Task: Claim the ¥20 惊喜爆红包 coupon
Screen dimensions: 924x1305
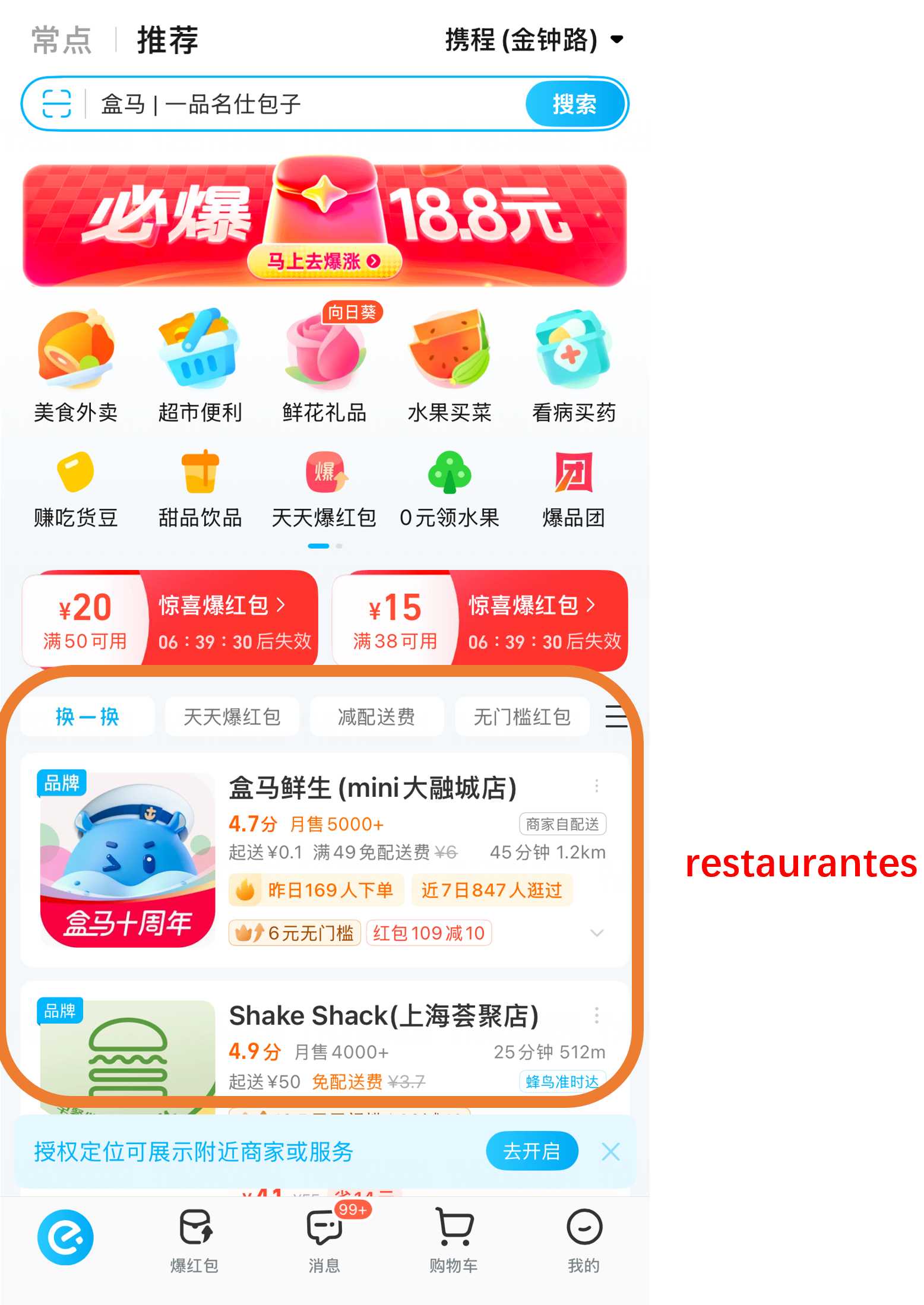Action: tap(170, 619)
